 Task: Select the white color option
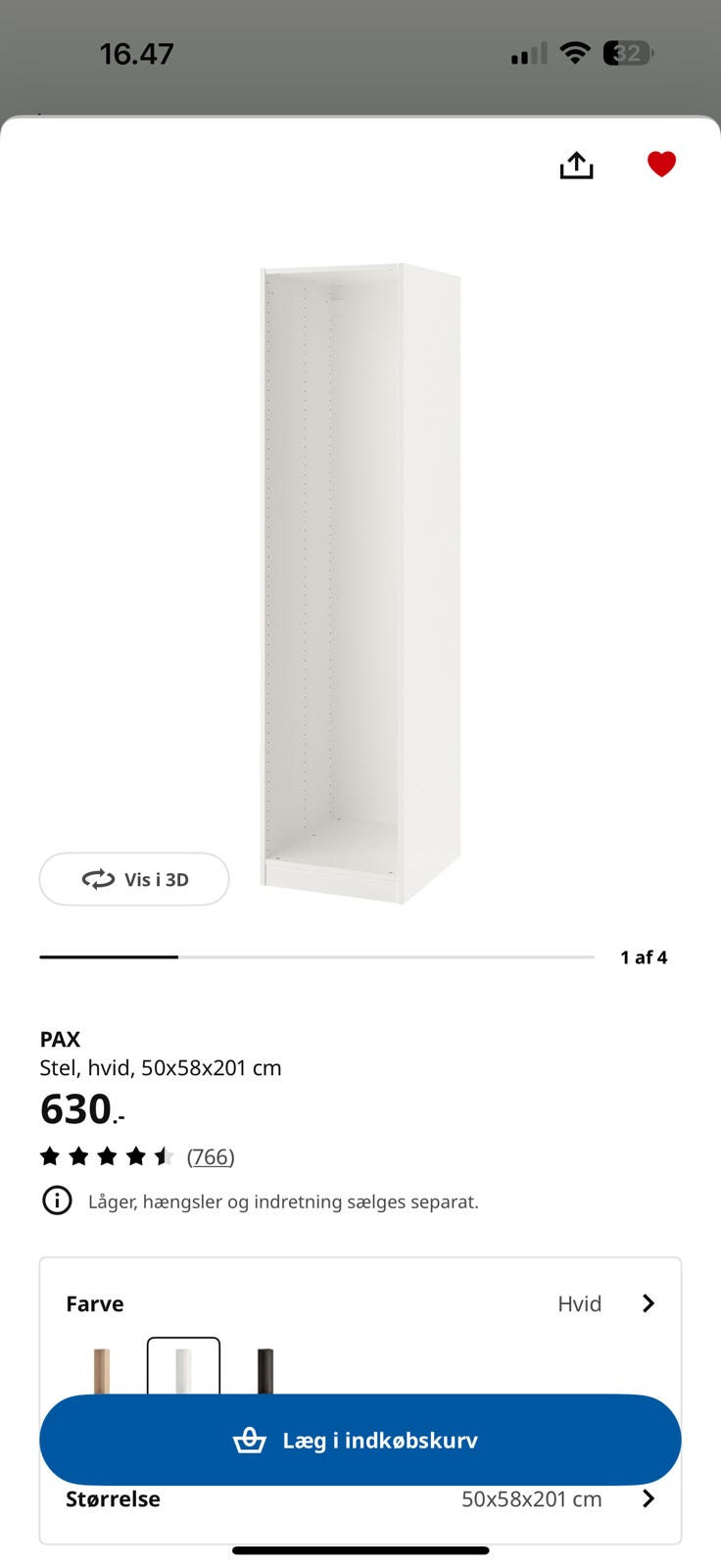point(183,1372)
